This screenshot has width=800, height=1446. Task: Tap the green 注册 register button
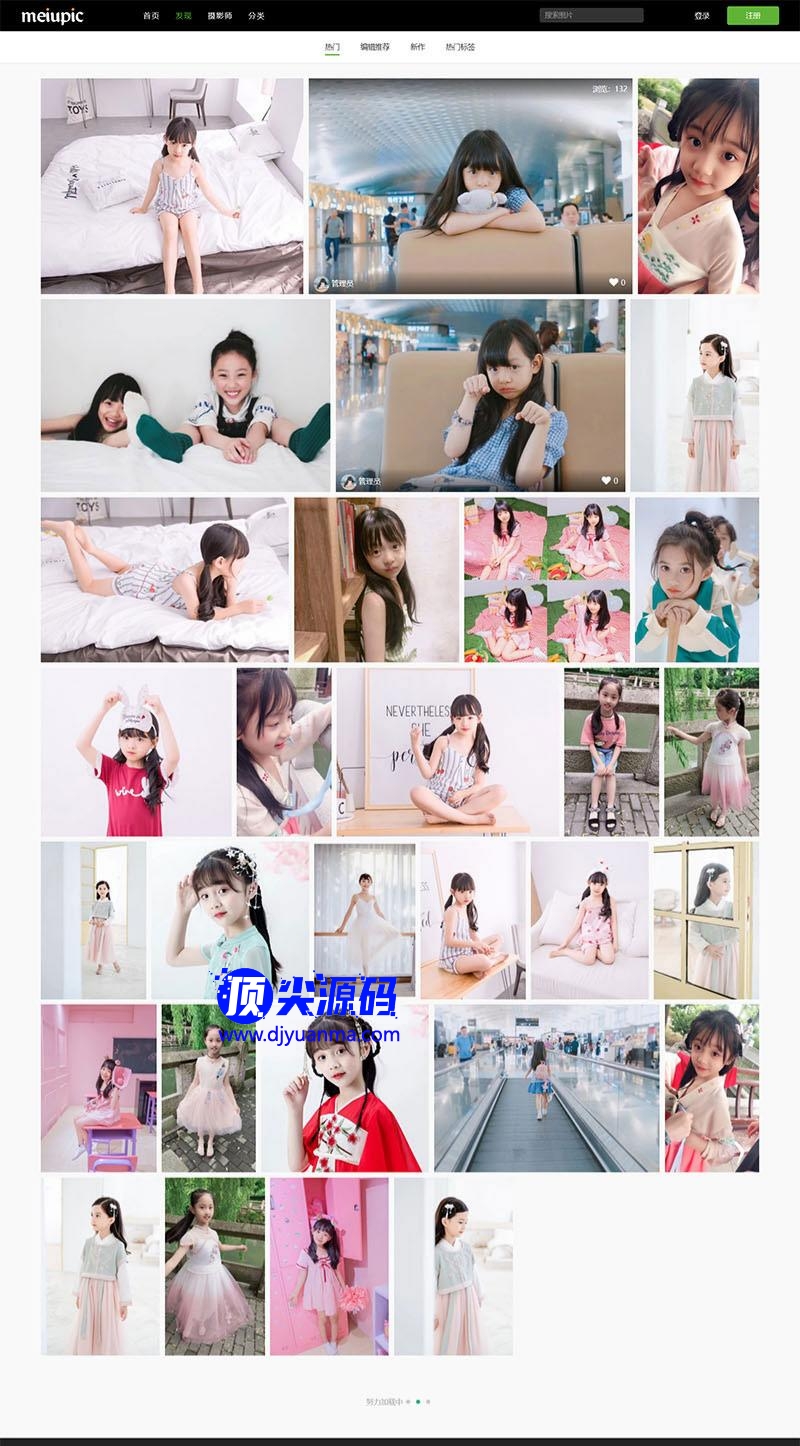click(752, 16)
